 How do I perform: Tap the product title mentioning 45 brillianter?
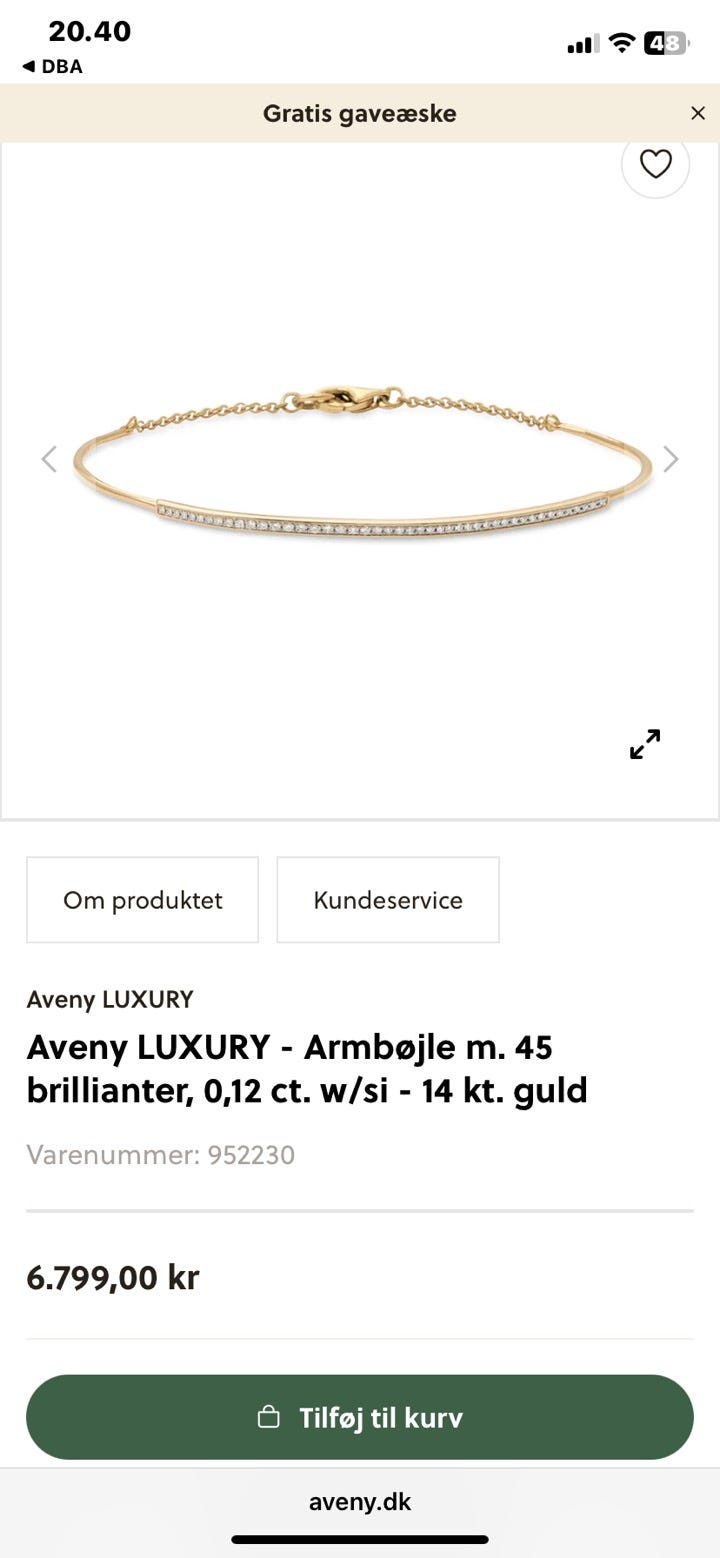(307, 1068)
